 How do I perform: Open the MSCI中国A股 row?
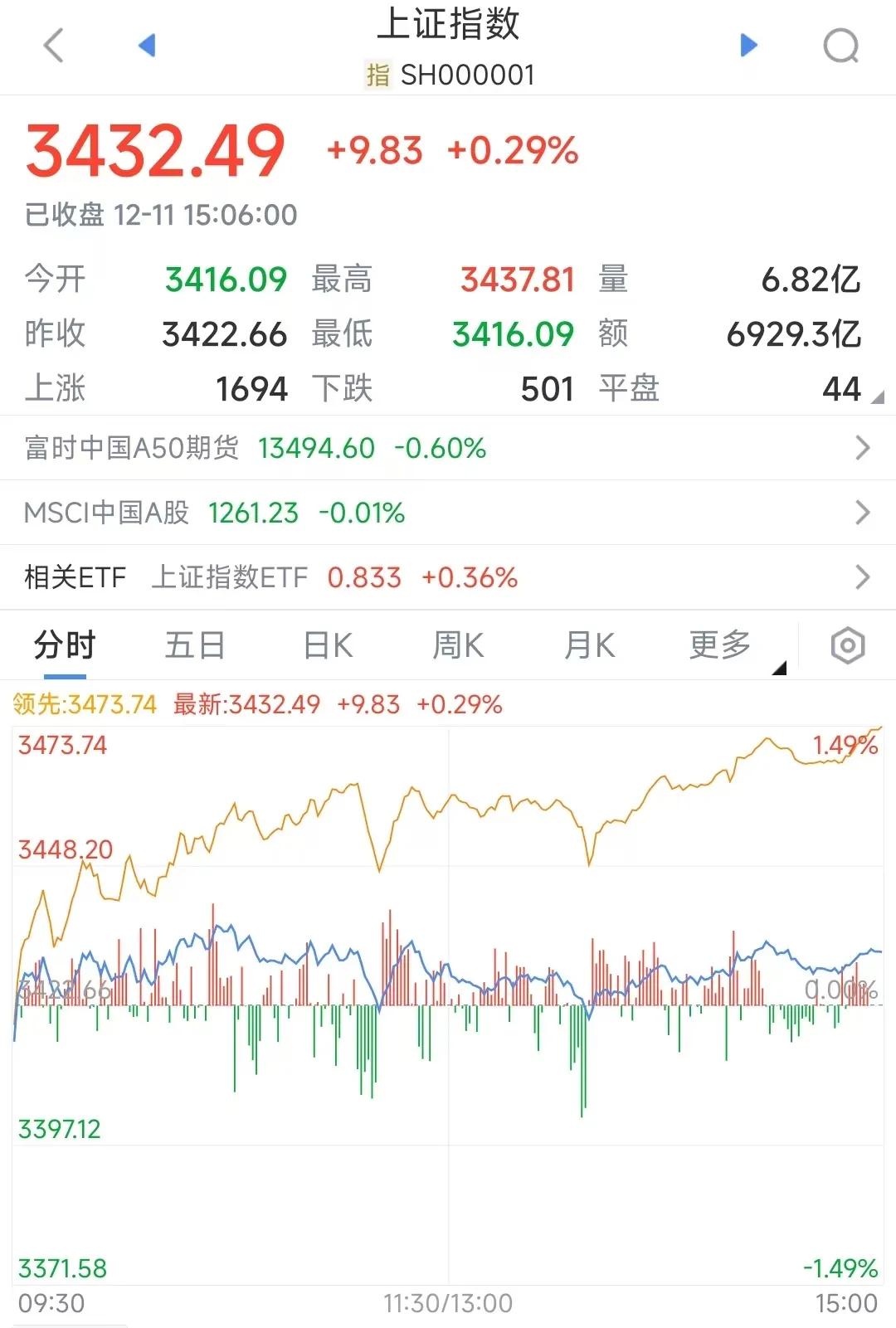pyautogui.click(x=448, y=513)
